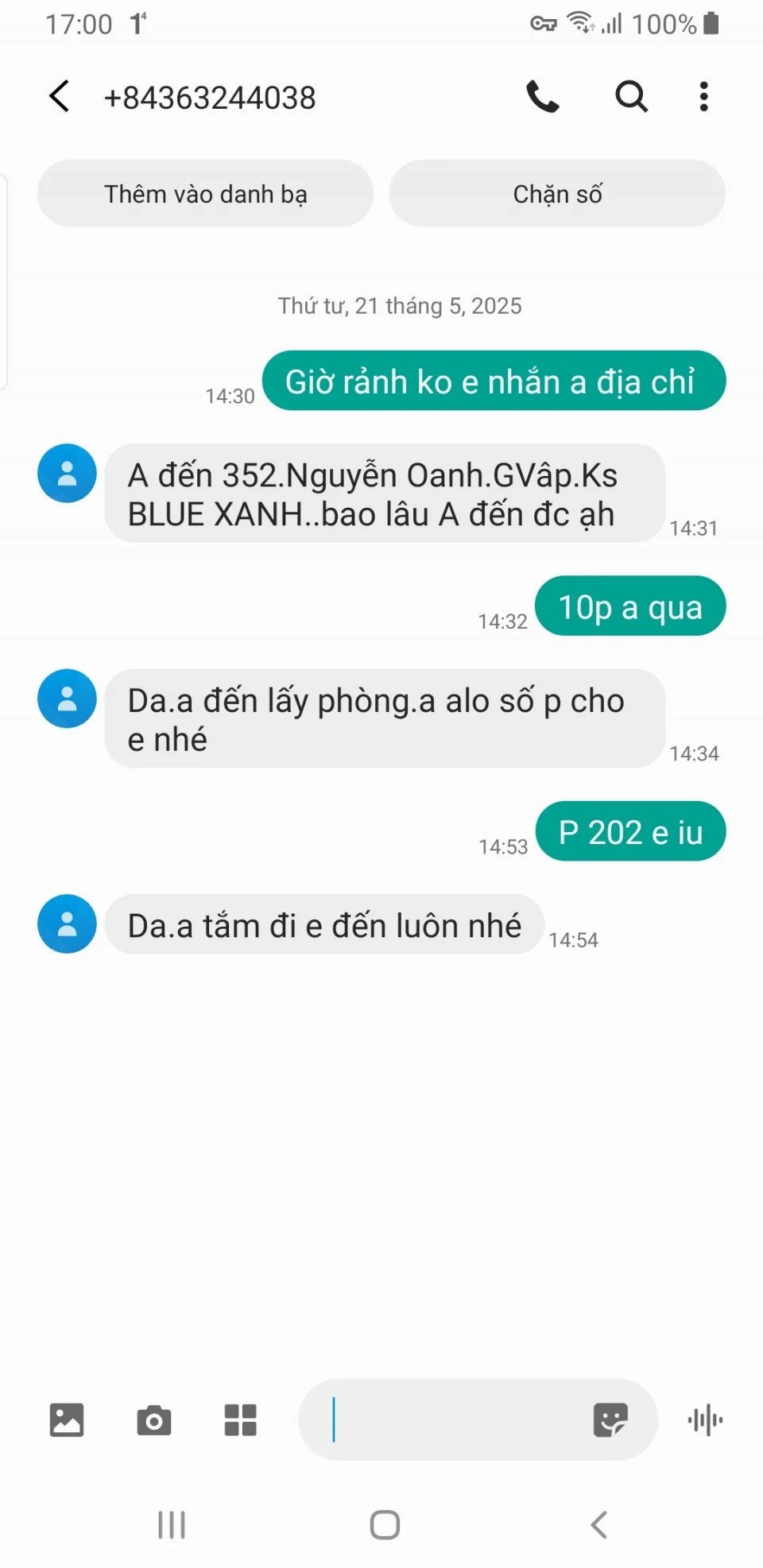Open the sticker picker
763x1568 pixels.
[x=610, y=1419]
